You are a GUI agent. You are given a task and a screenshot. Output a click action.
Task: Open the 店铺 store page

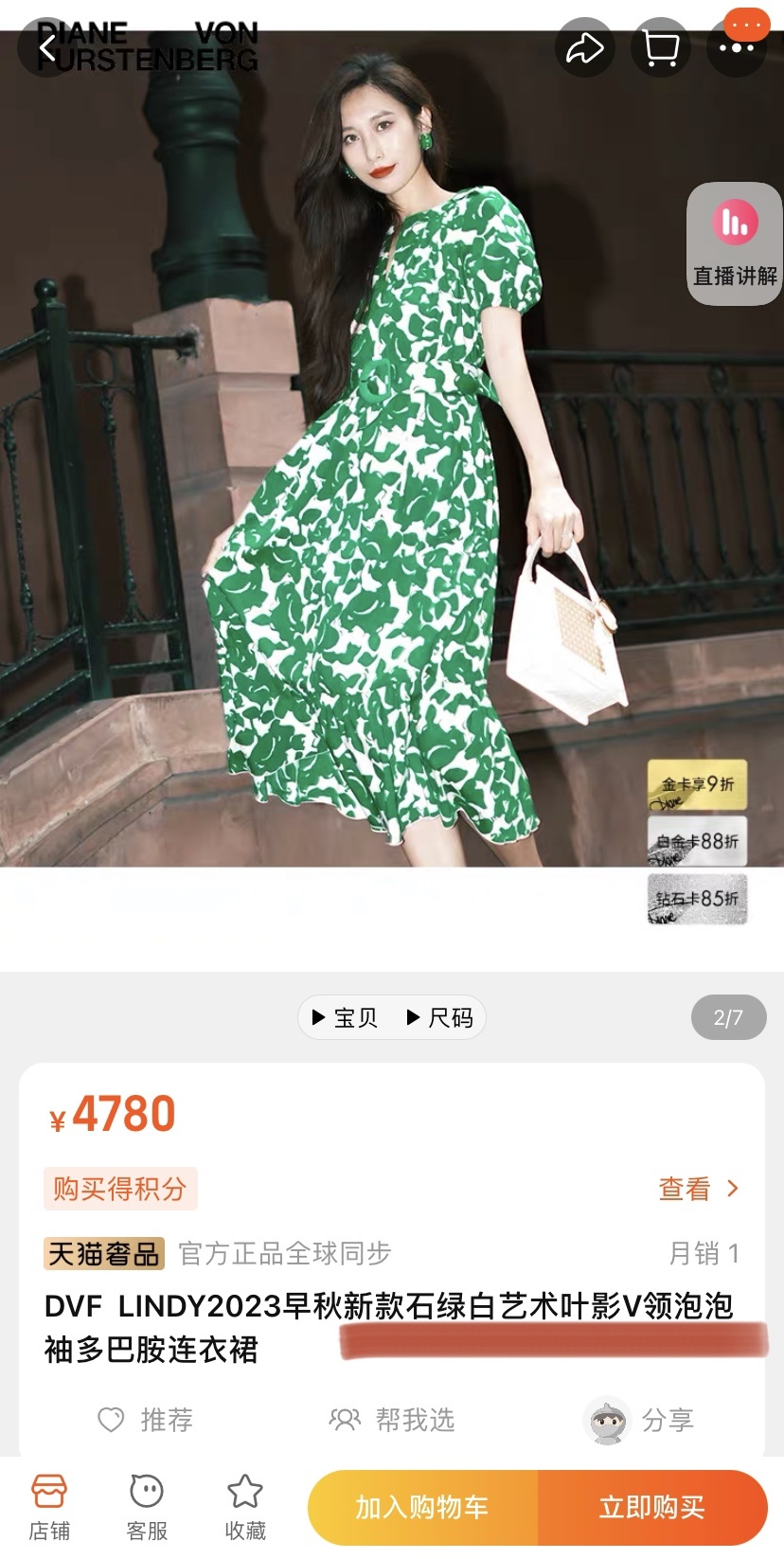click(49, 1506)
